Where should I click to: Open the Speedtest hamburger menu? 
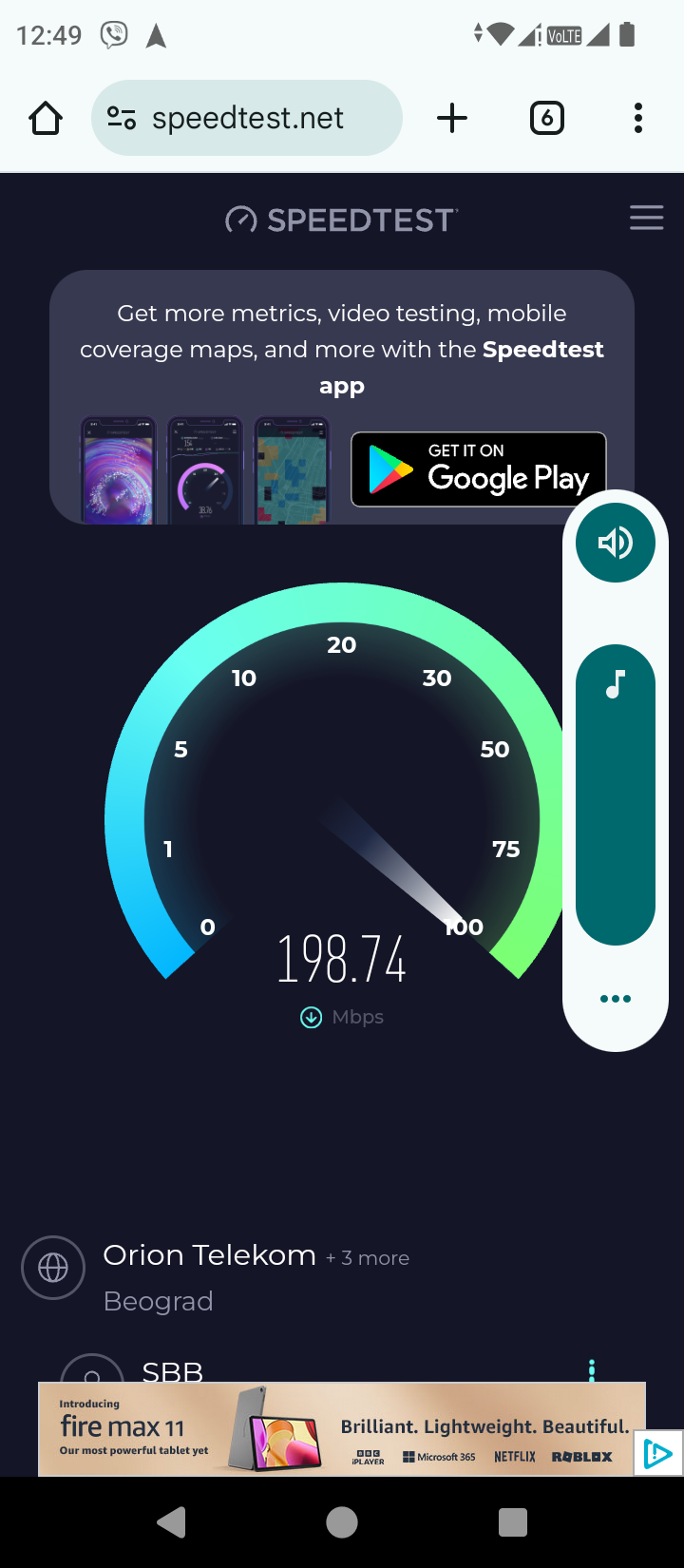click(646, 219)
